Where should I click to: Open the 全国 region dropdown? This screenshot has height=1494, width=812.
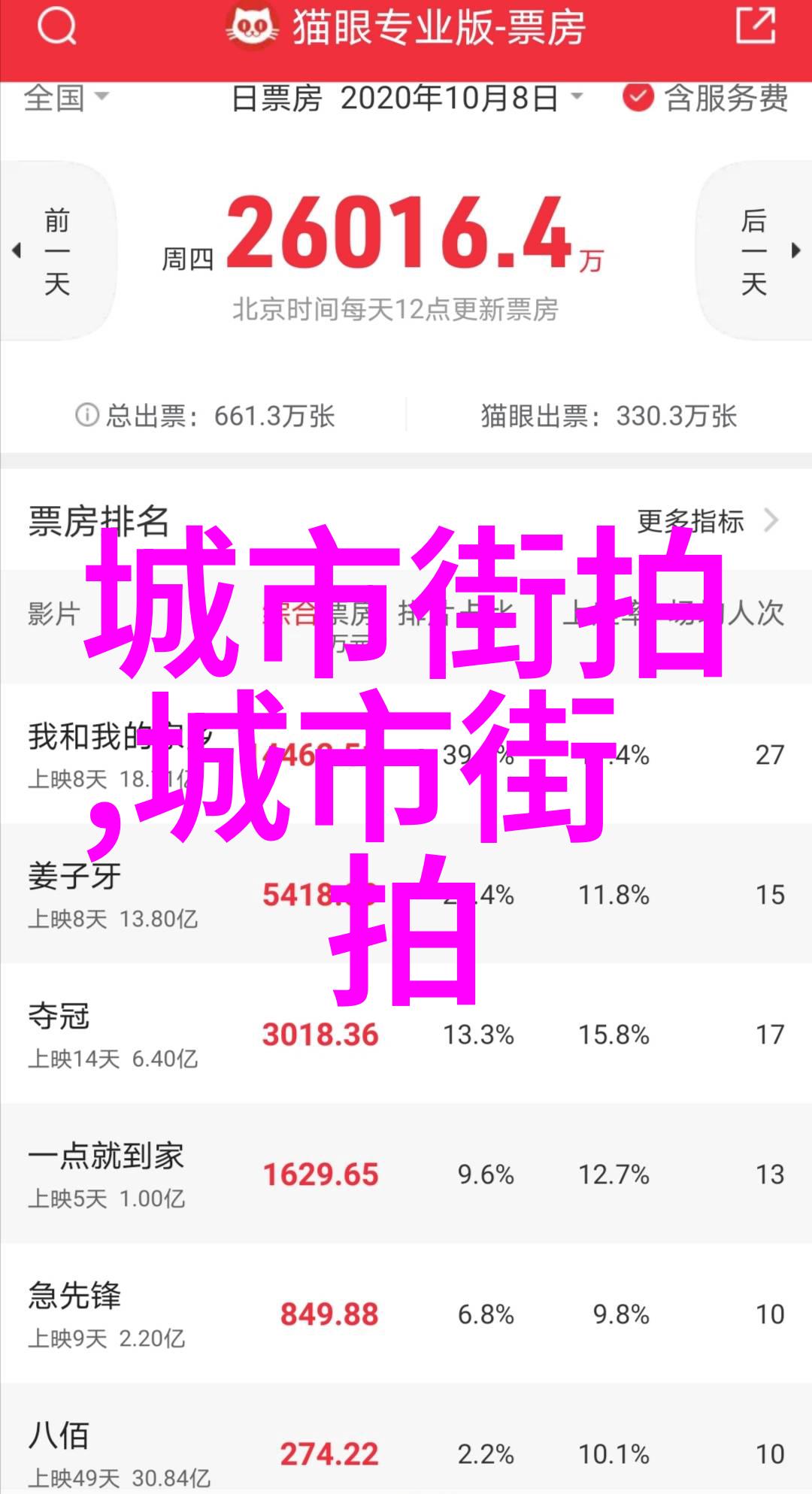click(66, 98)
